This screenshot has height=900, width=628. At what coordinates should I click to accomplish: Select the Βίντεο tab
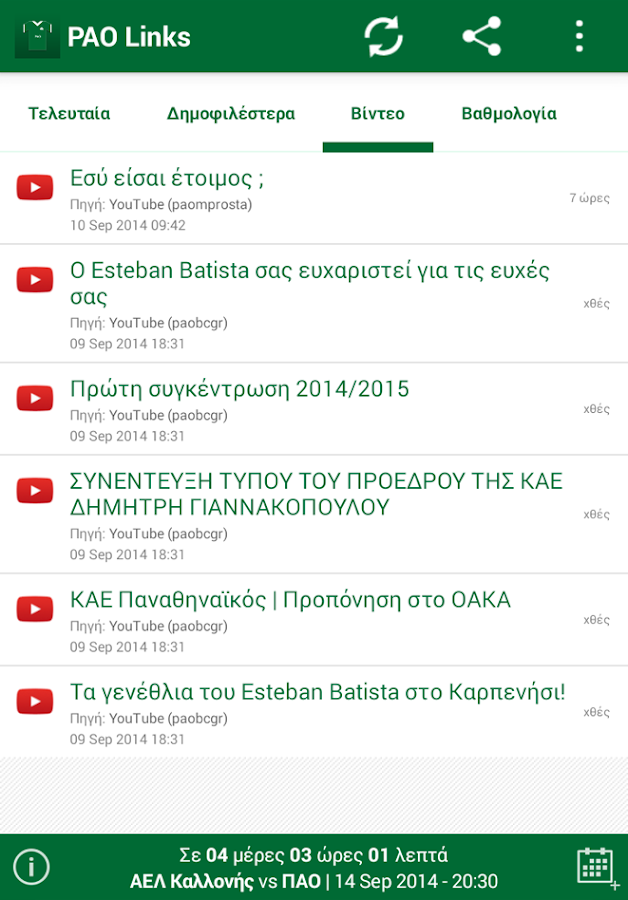point(378,114)
